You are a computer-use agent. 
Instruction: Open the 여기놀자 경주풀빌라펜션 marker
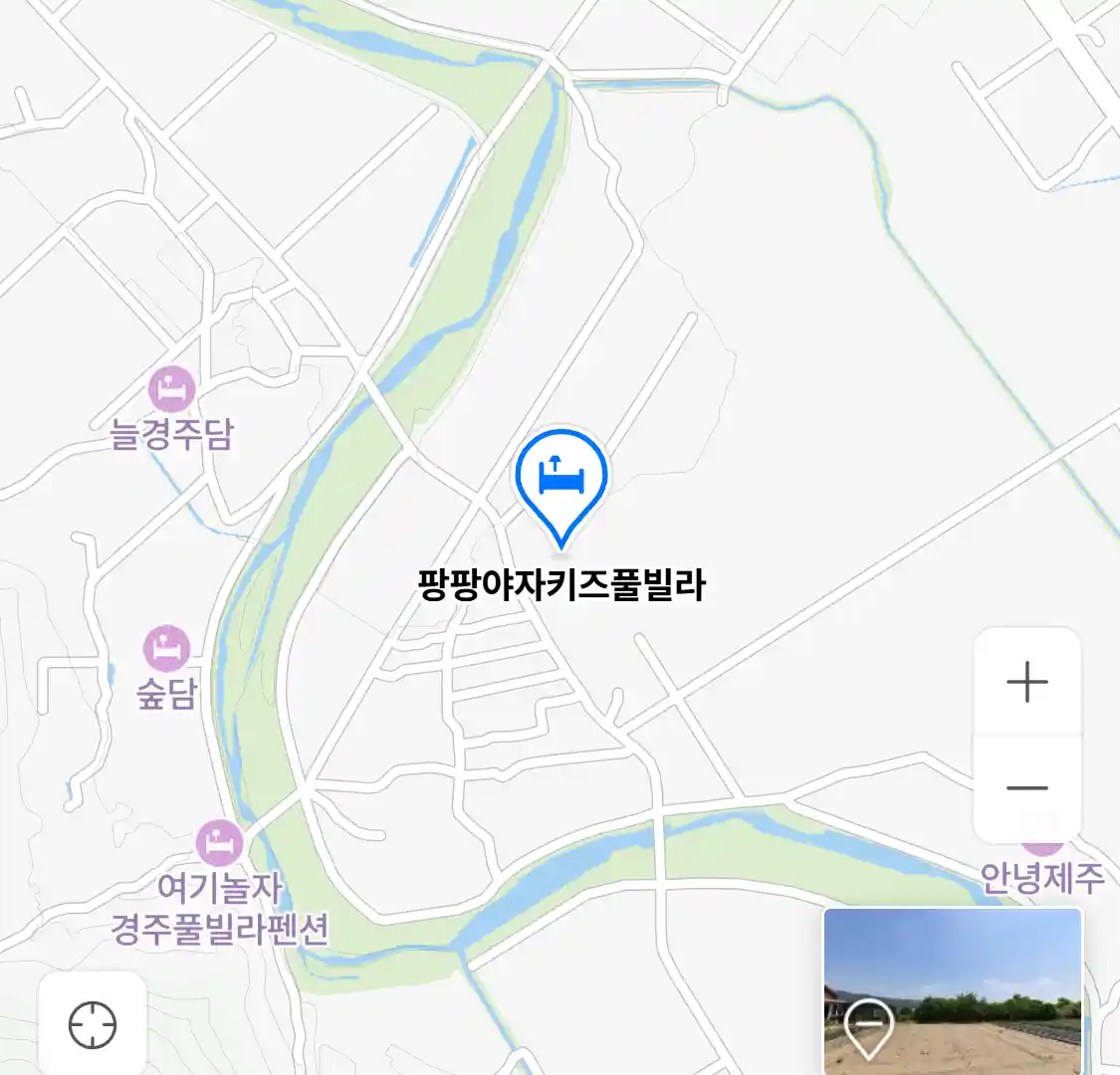coord(219,844)
